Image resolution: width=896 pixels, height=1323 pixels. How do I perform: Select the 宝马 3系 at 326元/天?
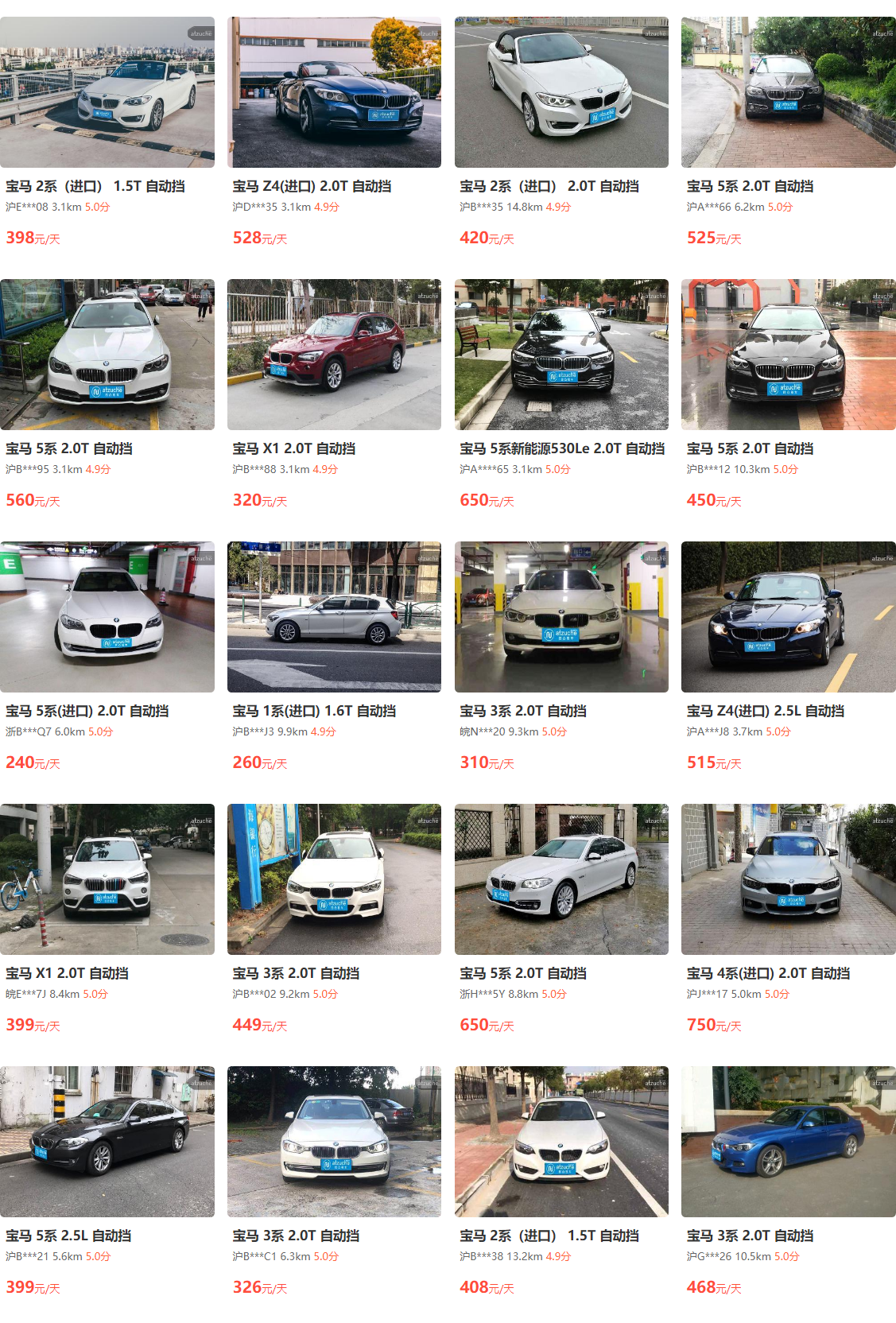[334, 1142]
